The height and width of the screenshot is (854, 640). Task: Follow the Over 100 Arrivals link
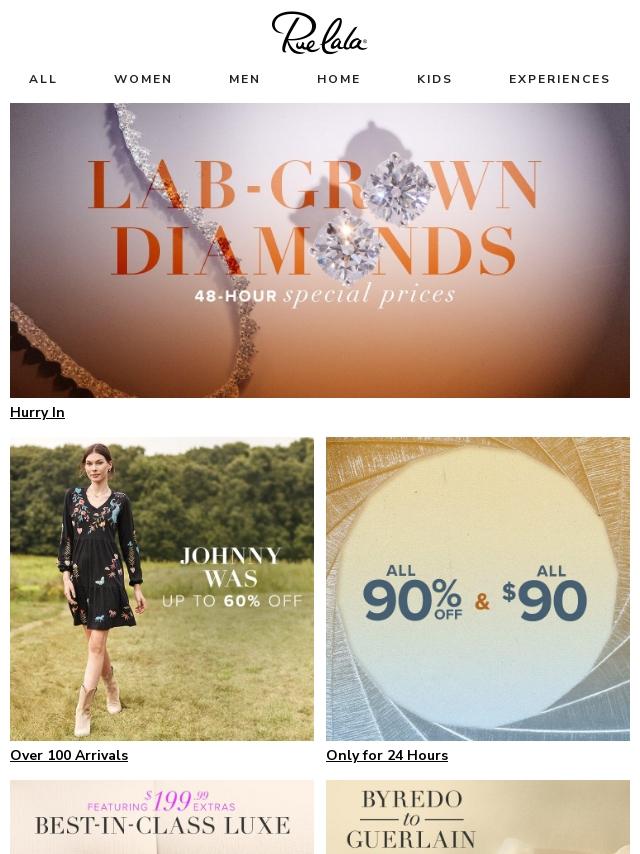(69, 756)
